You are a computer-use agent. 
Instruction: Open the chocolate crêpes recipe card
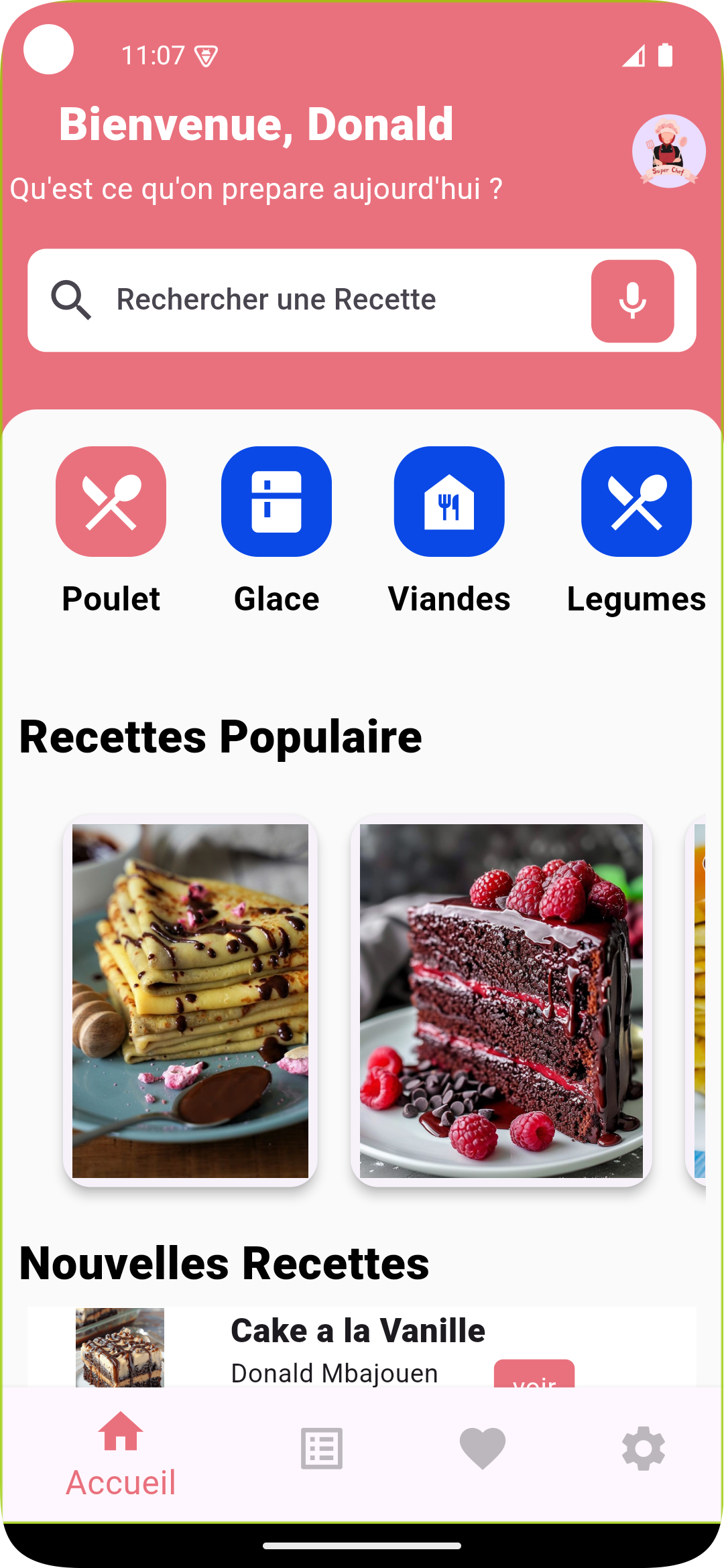pyautogui.click(x=190, y=1000)
